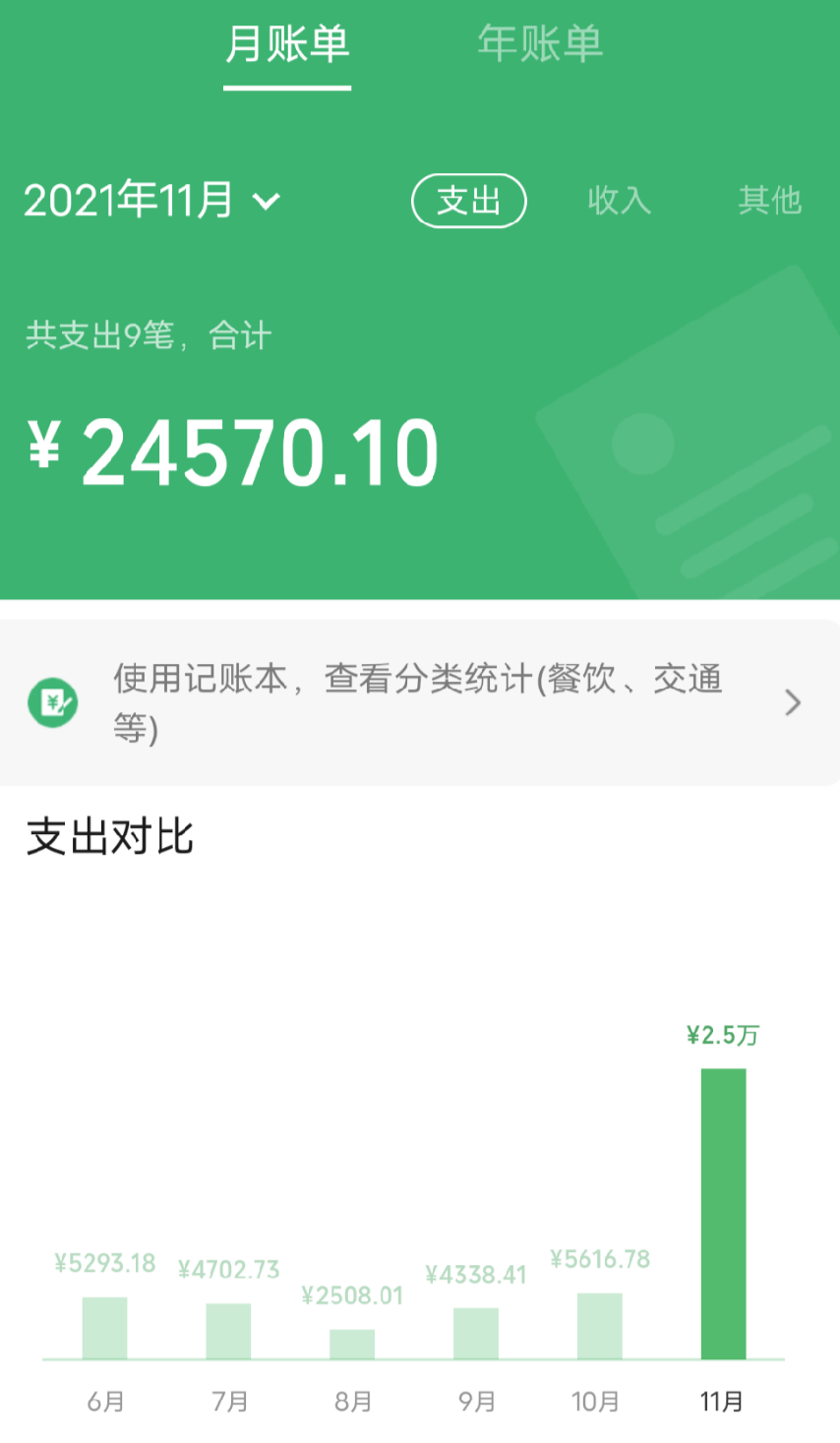
Task: Select the 月账单 tab
Action: coord(287,44)
